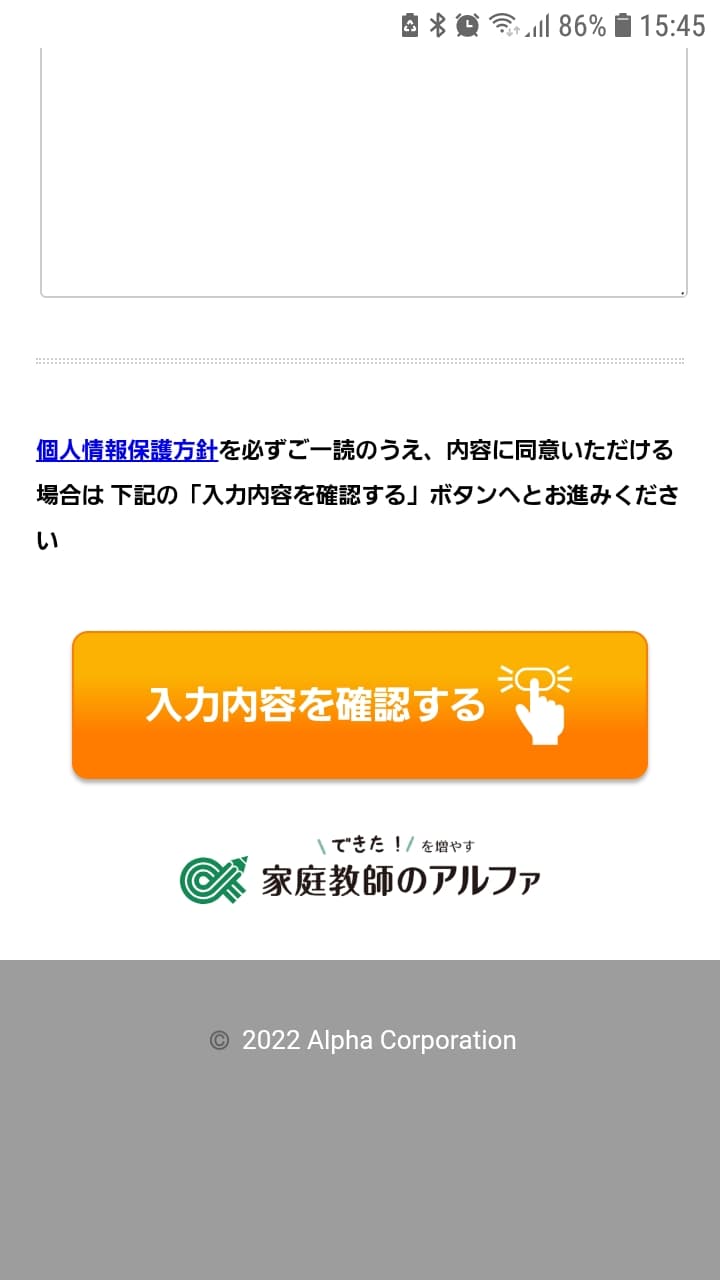Select the 家庭教師のアルファ logo text
This screenshot has width=720, height=1280.
400,881
